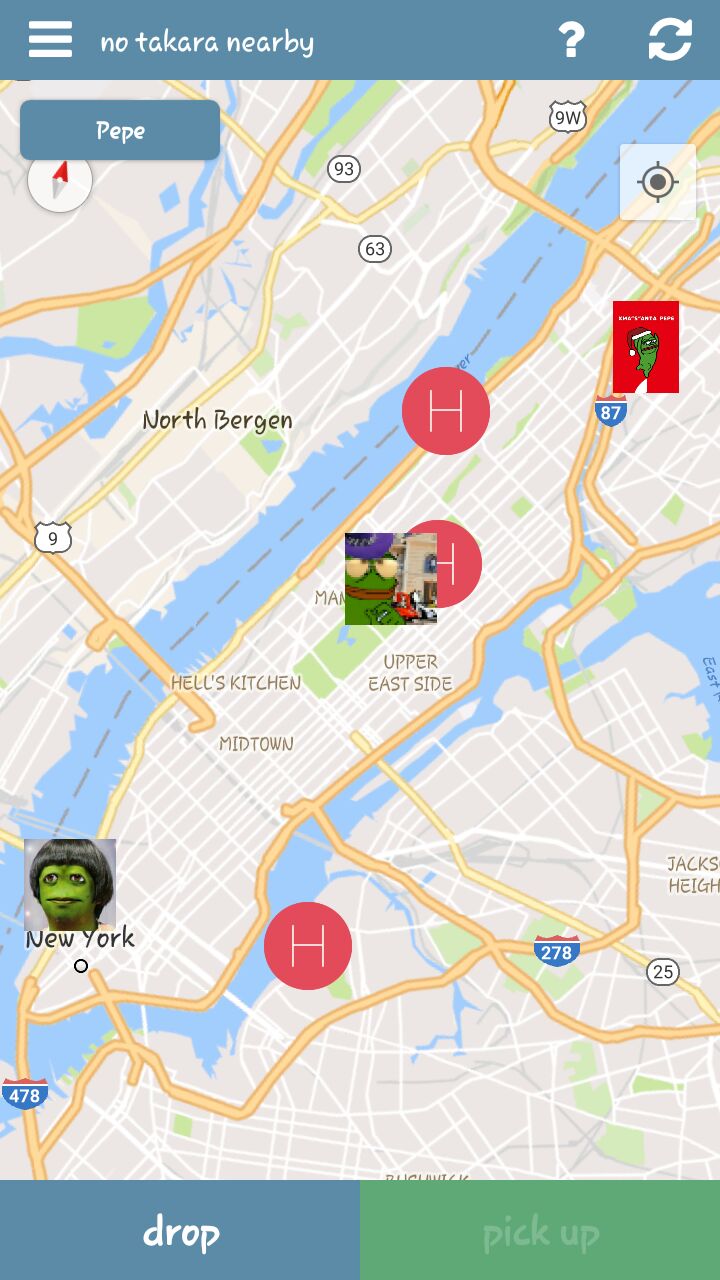
Task: Open the hamburger drawer menu
Action: click(x=50, y=40)
